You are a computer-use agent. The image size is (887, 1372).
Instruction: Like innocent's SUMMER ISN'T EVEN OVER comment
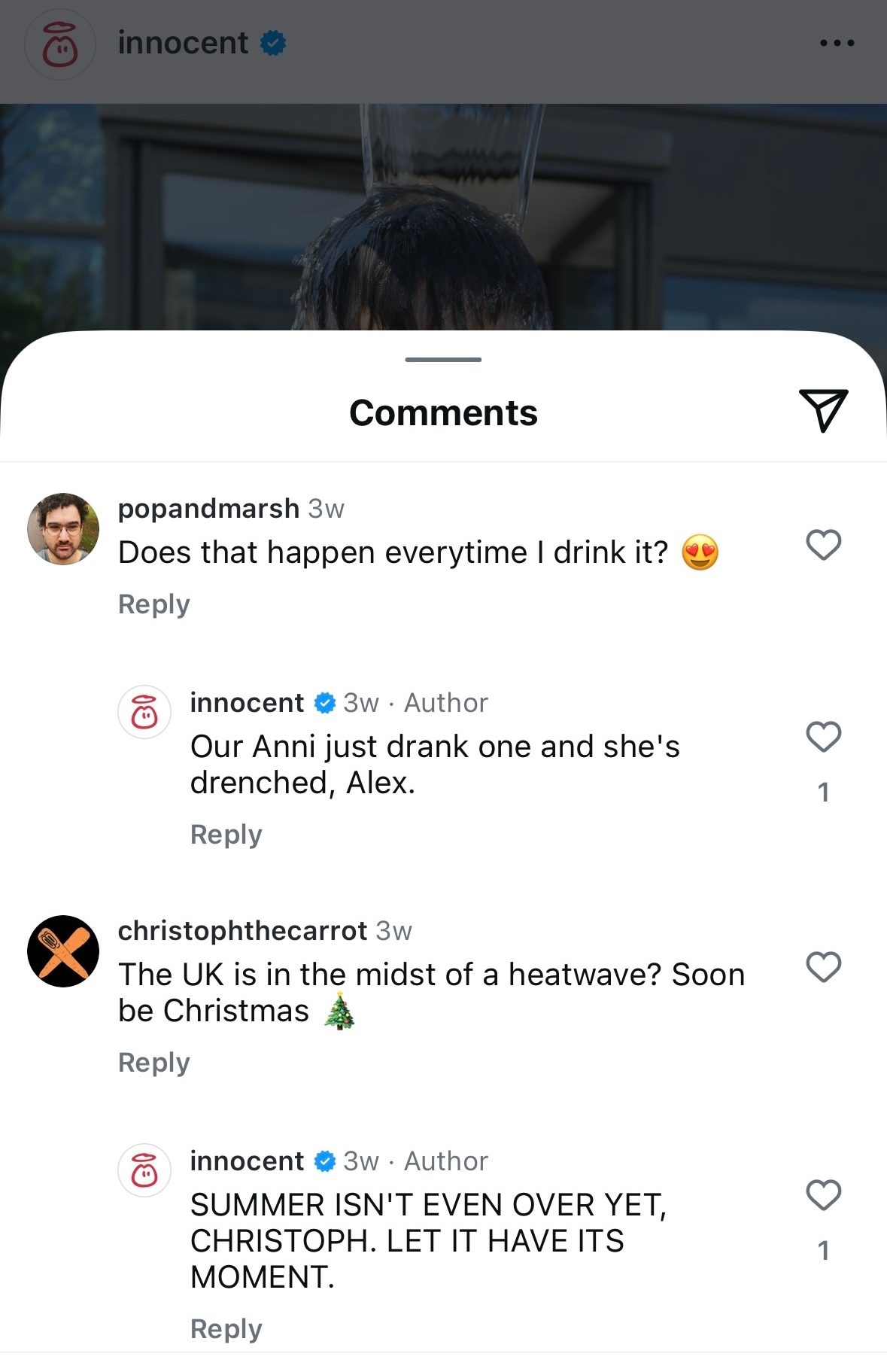[x=823, y=1195]
